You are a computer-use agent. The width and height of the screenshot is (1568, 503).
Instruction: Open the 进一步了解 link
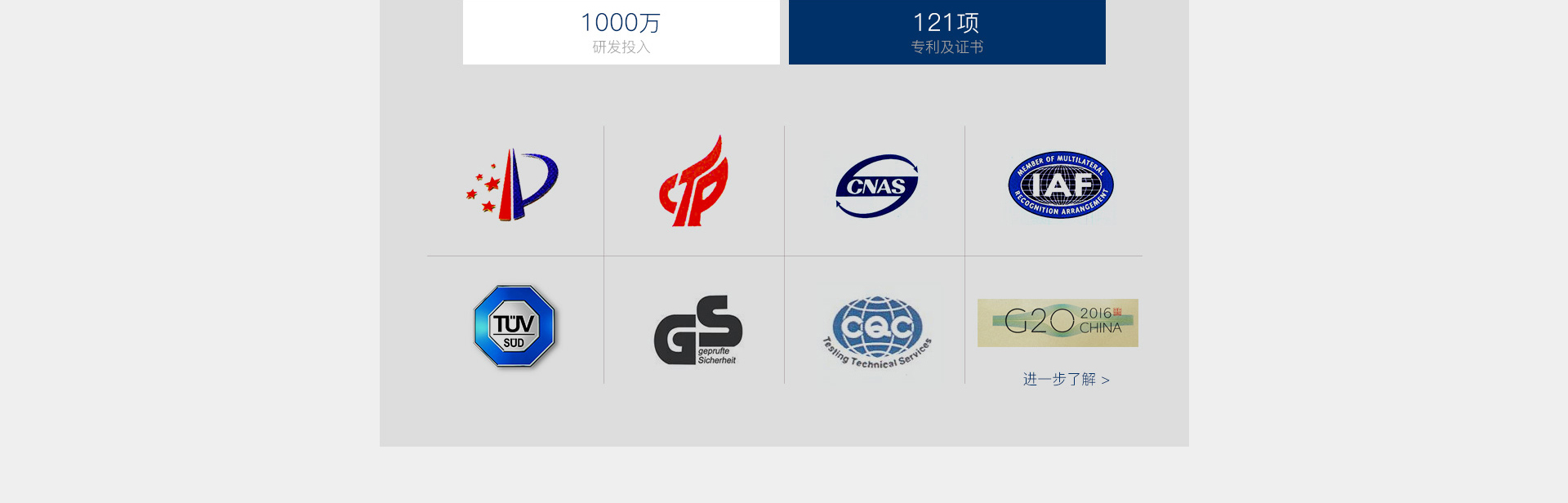[1065, 380]
